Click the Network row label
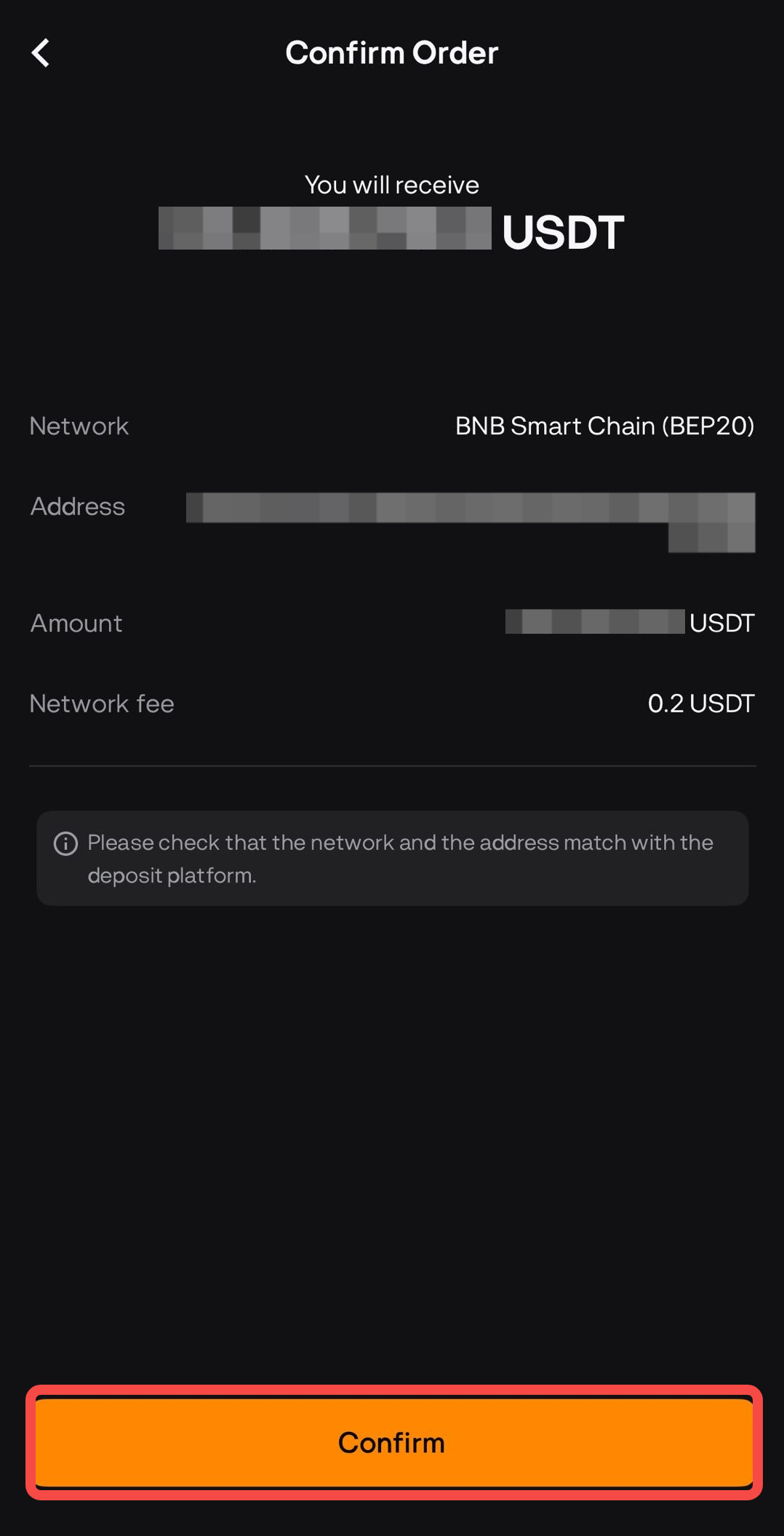The image size is (784, 1536). [x=79, y=426]
